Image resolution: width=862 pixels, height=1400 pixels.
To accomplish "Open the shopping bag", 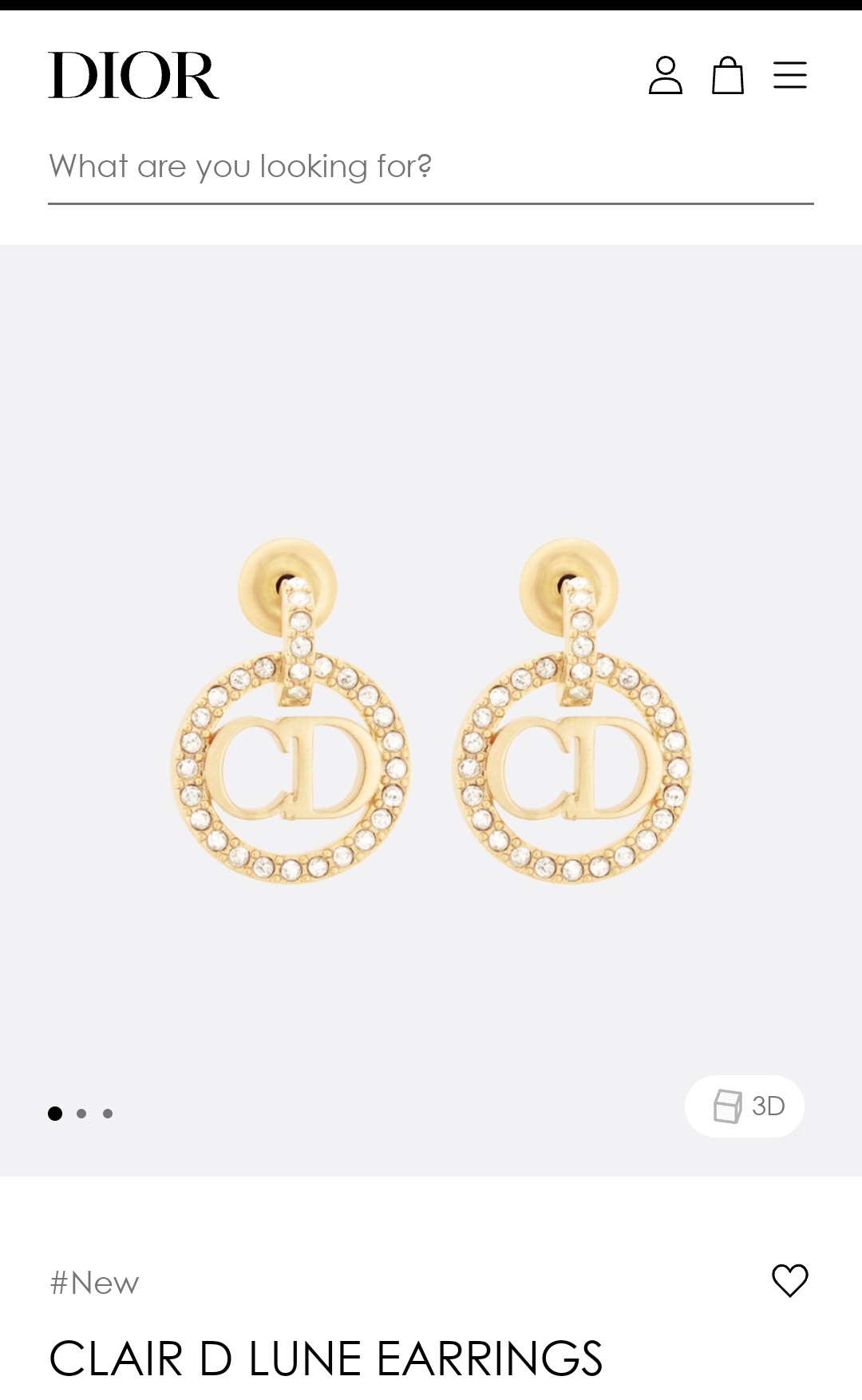I will click(x=727, y=76).
